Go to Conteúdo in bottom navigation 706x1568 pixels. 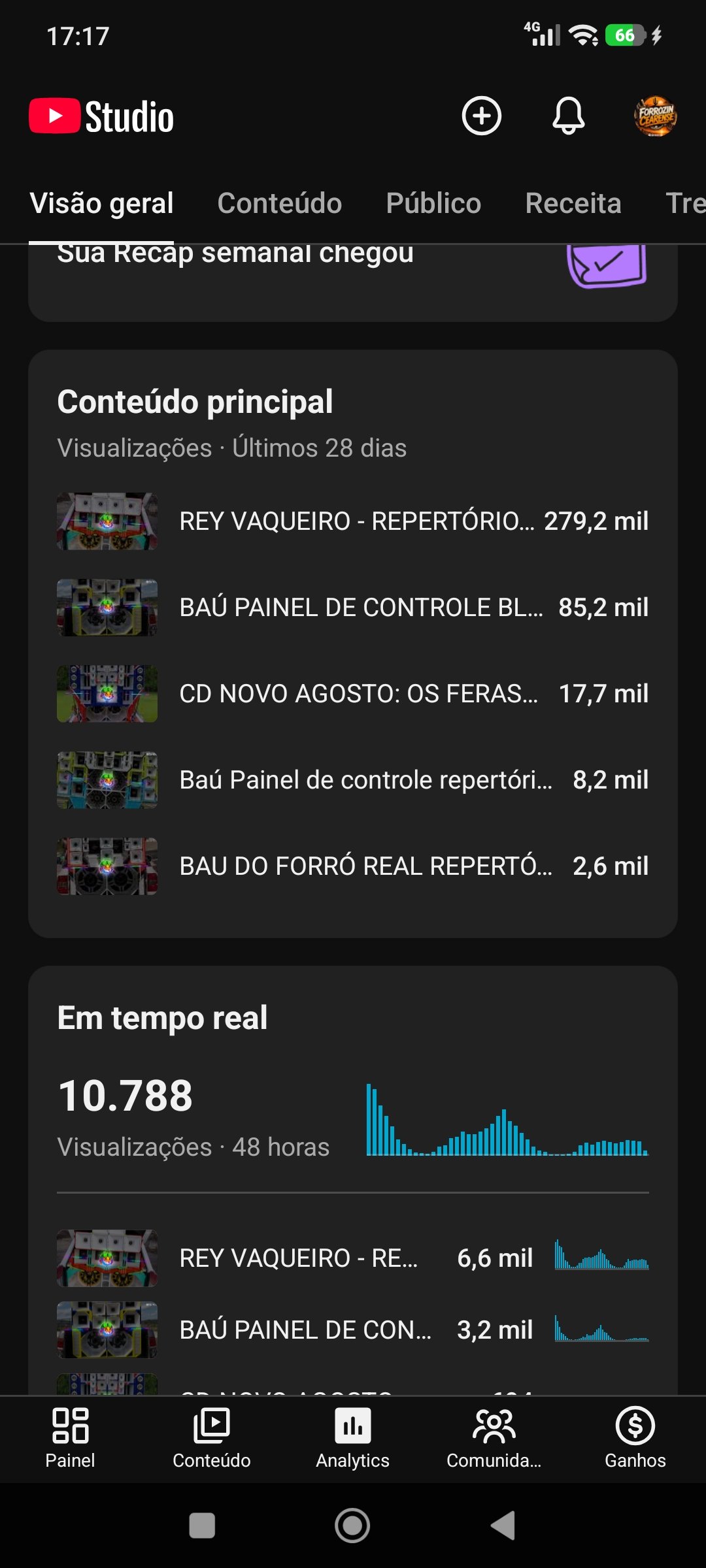tap(212, 1439)
